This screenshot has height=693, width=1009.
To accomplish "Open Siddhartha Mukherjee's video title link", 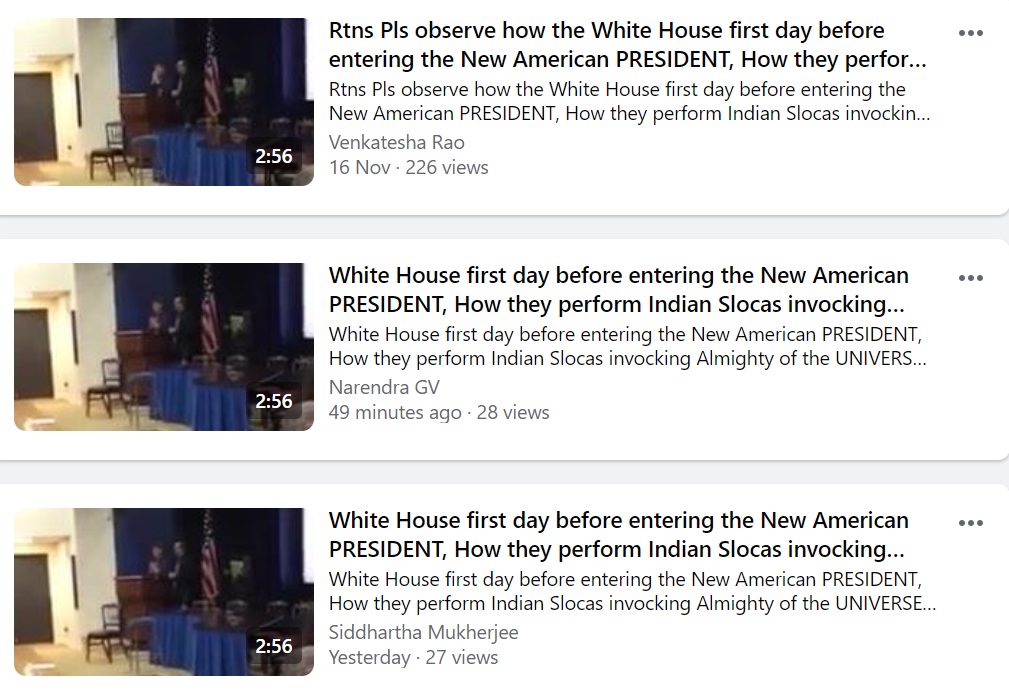I will coord(618,535).
